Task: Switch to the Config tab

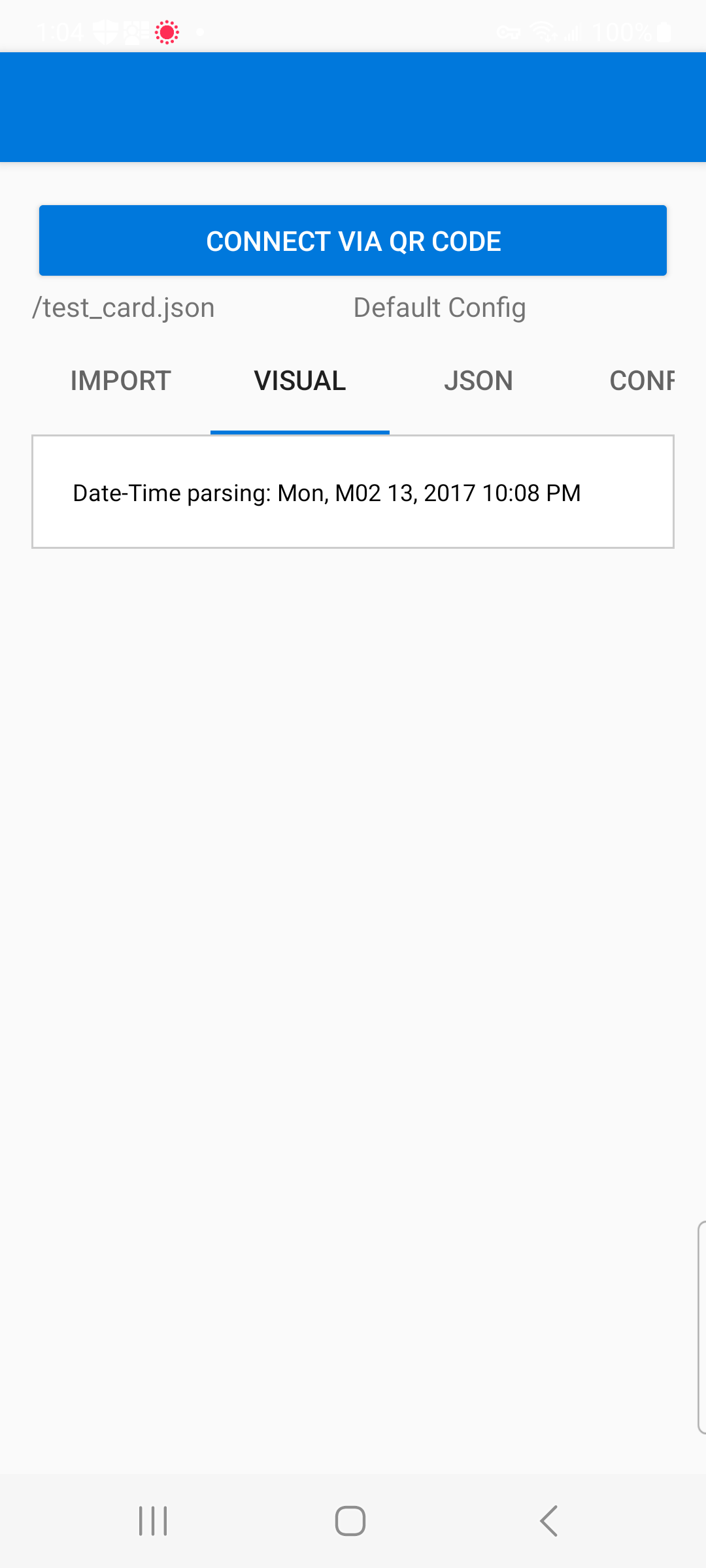Action: coord(641,381)
